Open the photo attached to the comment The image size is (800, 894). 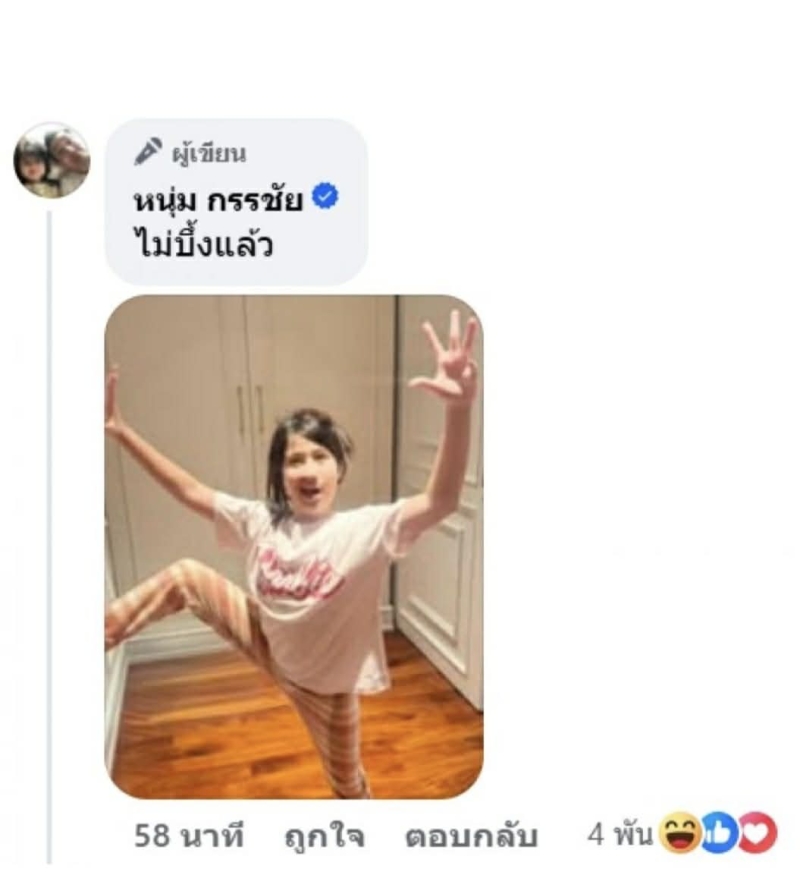pos(294,546)
